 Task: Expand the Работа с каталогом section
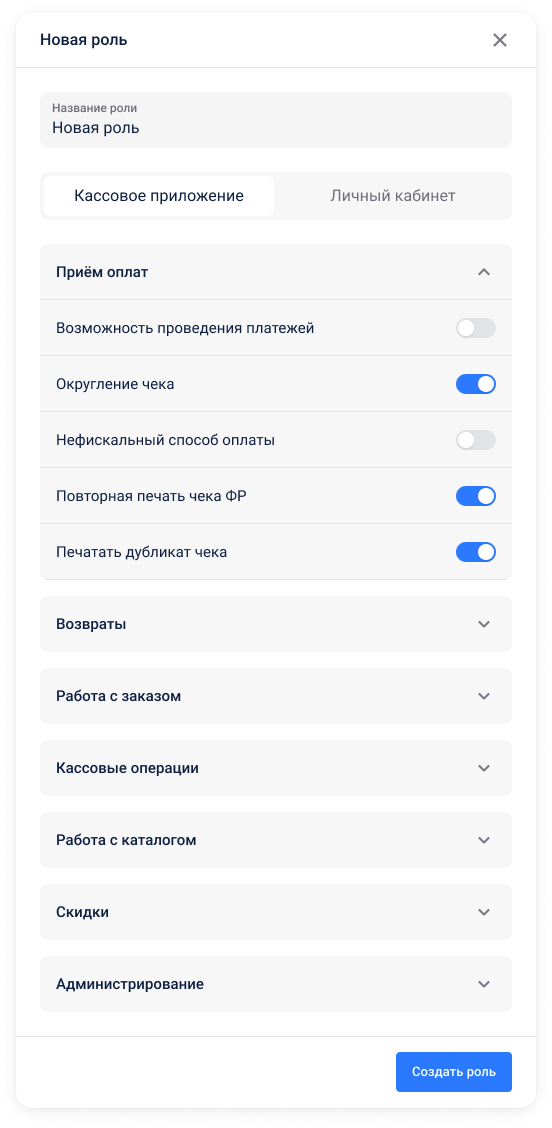pyautogui.click(x=276, y=840)
